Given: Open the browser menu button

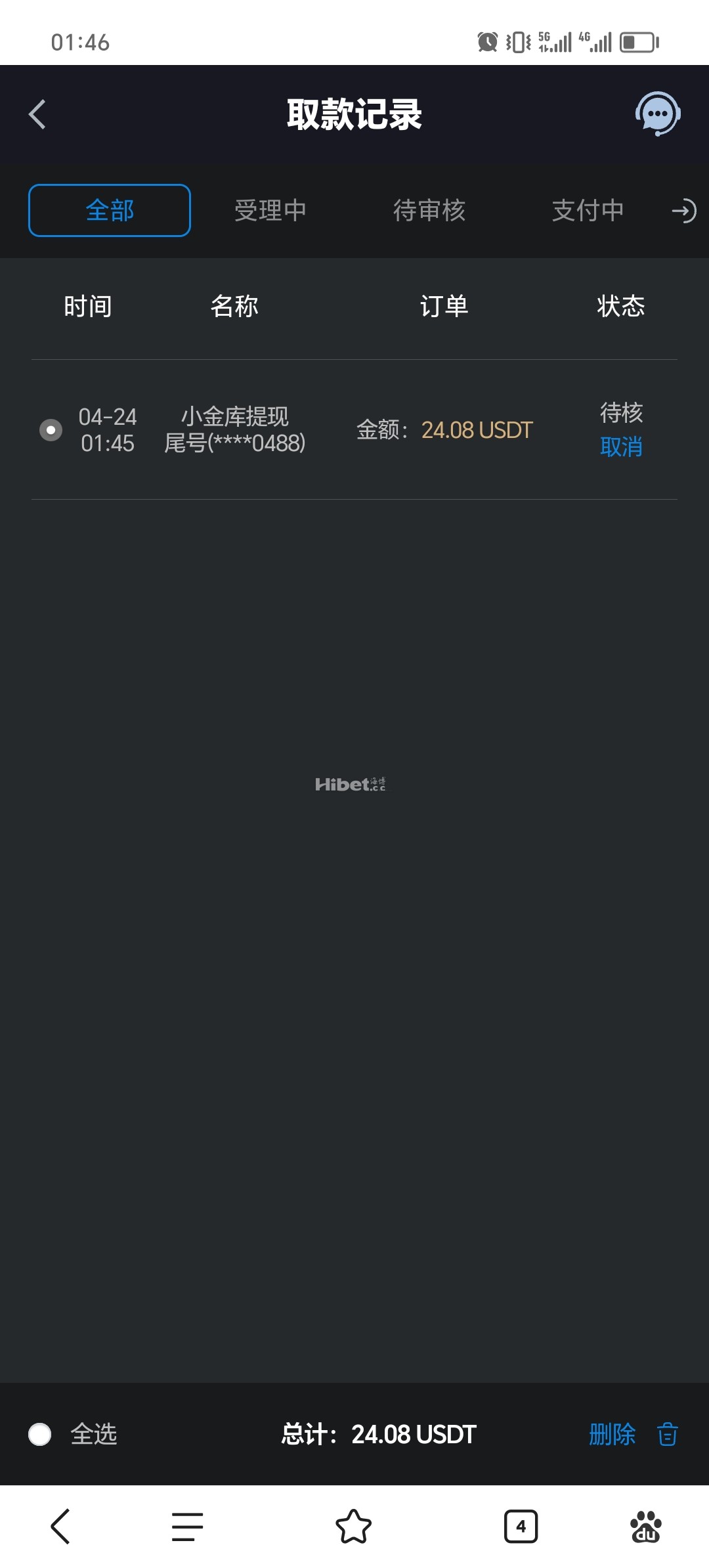Looking at the screenshot, I should 187,1526.
